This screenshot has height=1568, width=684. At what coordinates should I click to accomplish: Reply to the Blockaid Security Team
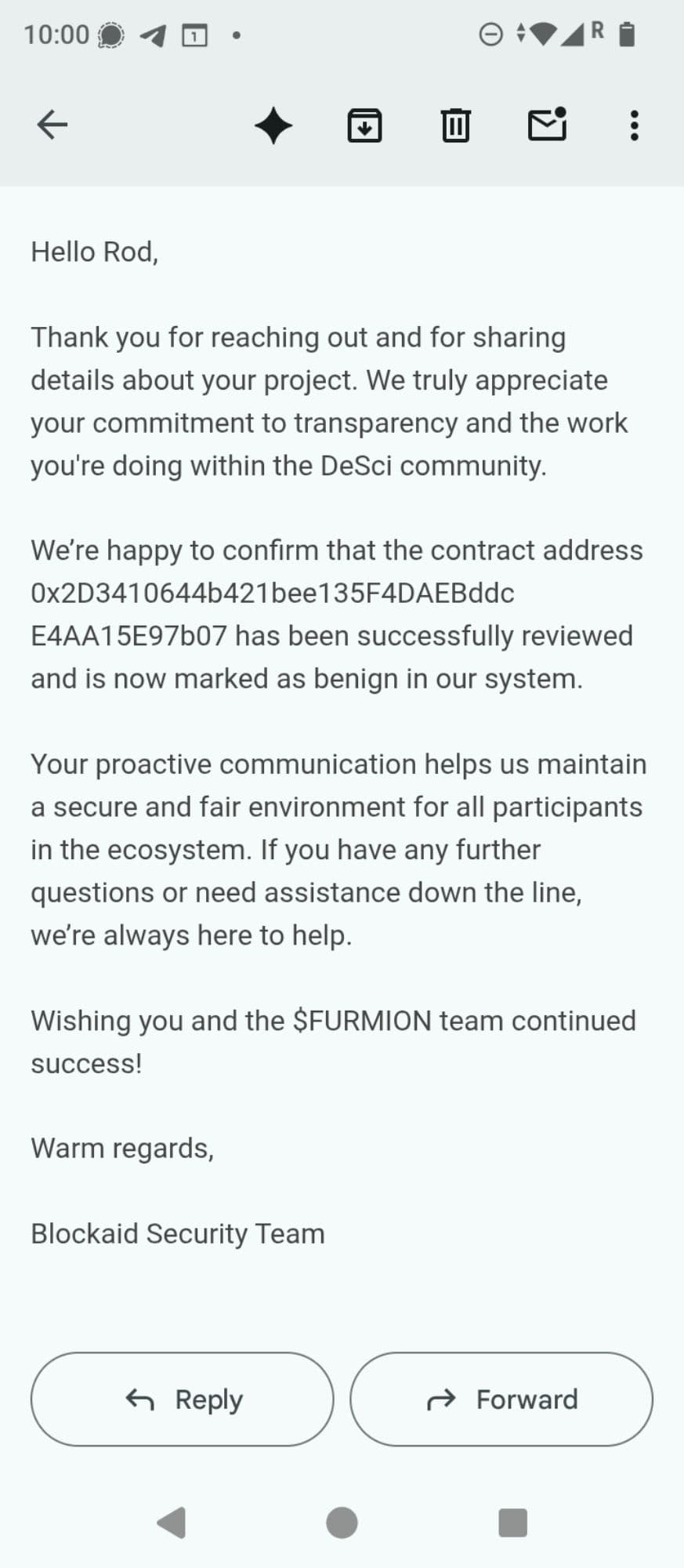183,1399
